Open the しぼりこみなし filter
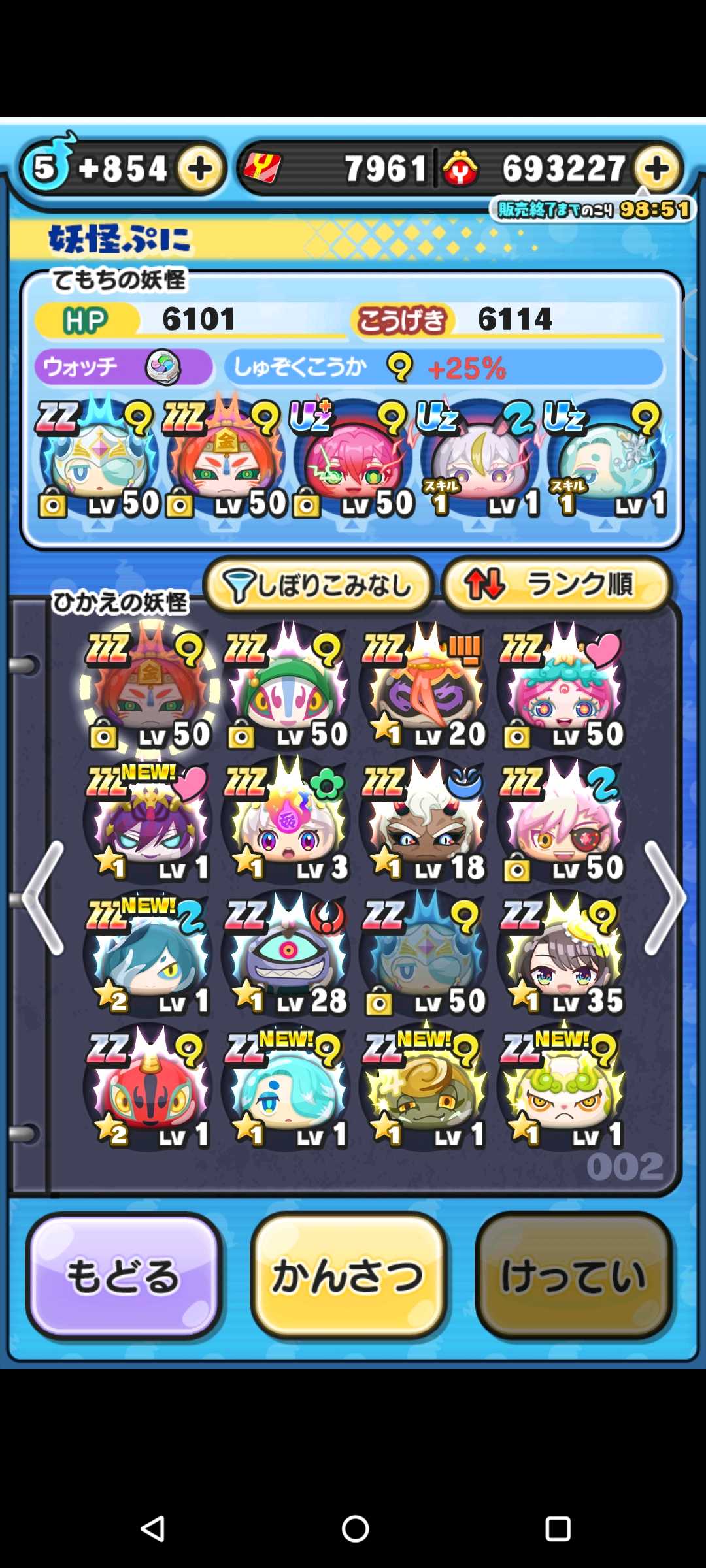Image resolution: width=706 pixels, height=1568 pixels. (318, 584)
